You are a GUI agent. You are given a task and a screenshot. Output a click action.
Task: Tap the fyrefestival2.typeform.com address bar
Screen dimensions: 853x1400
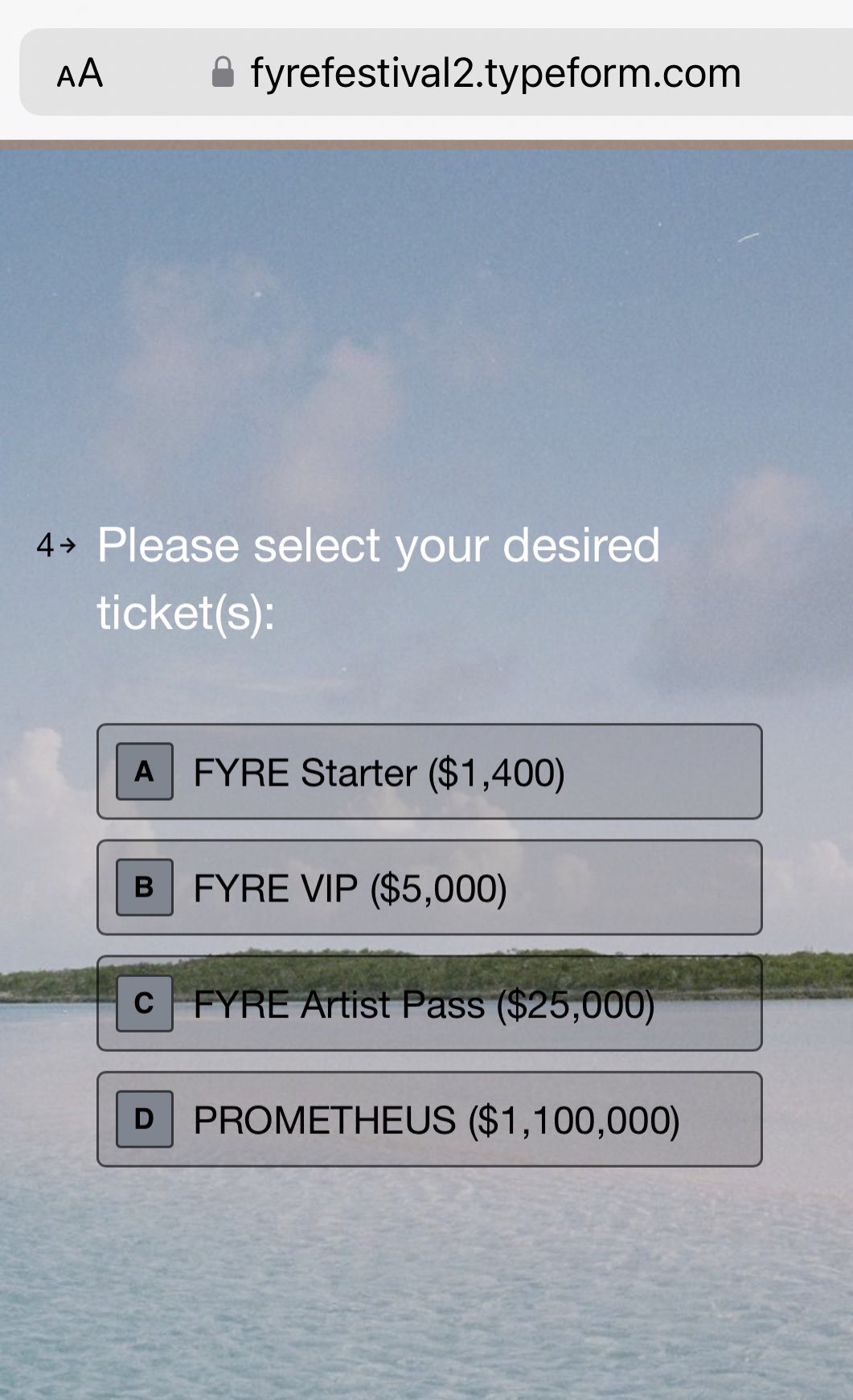(494, 73)
